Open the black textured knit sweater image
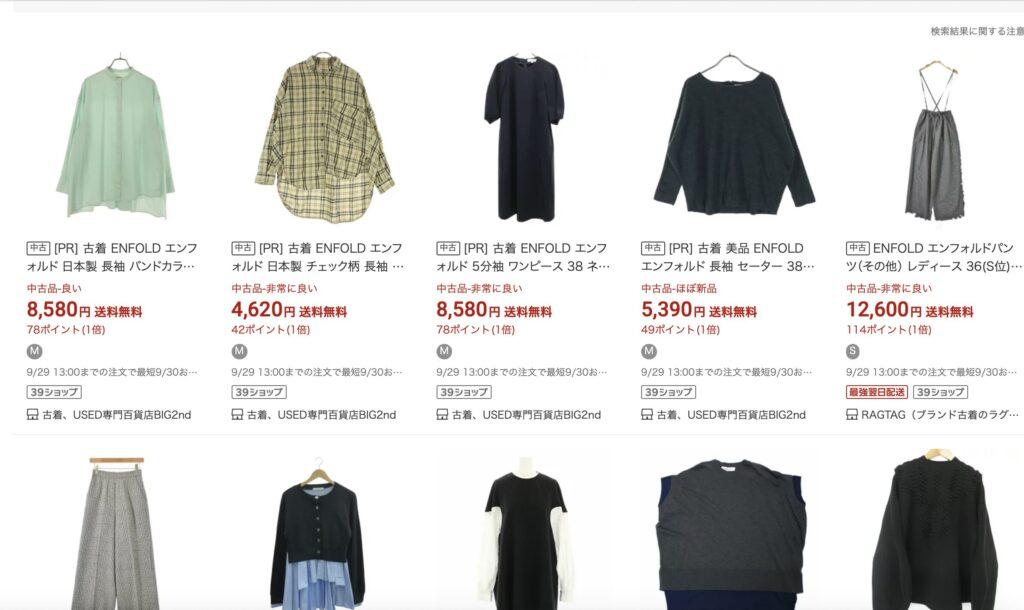 tap(938, 535)
